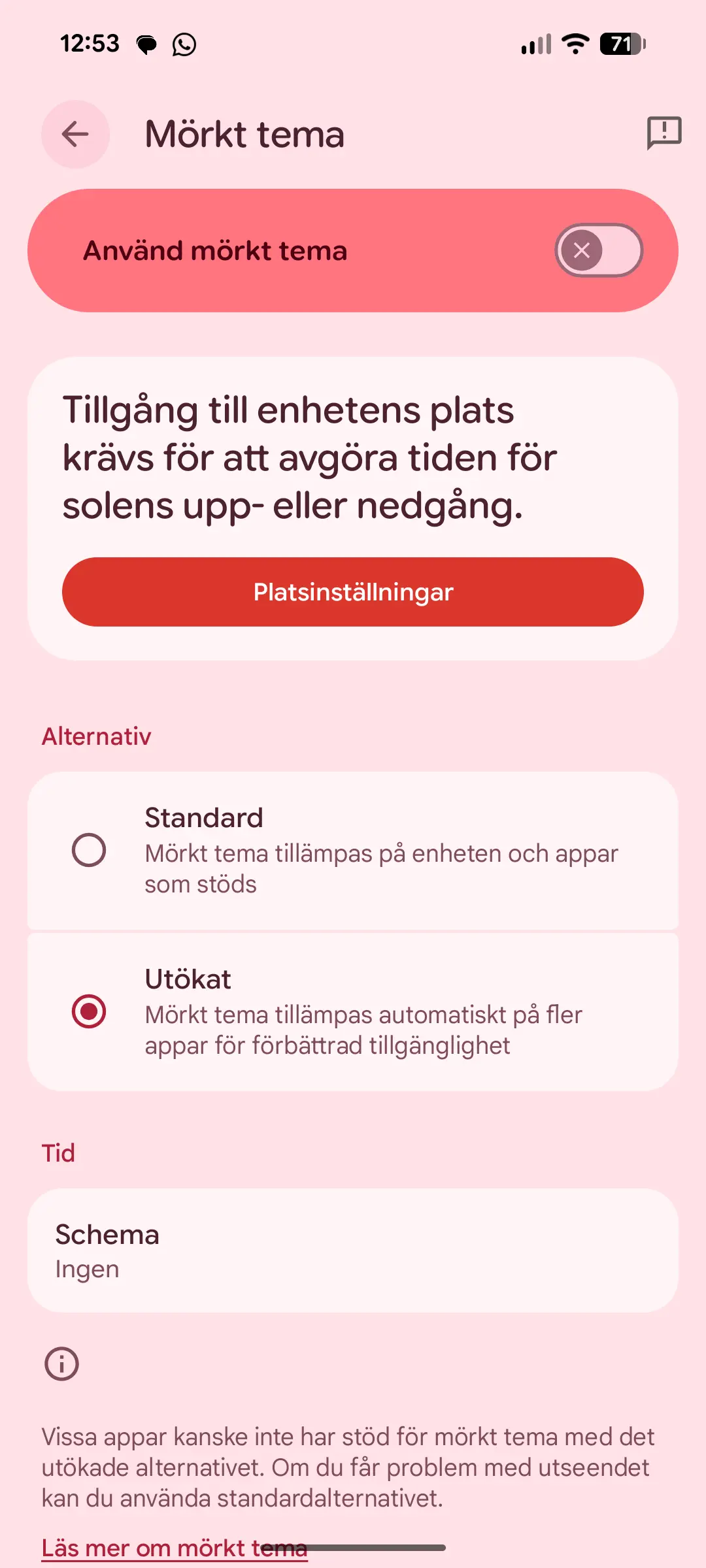Open Platsinställningar
Image resolution: width=706 pixels, height=1568 pixels.
click(x=353, y=592)
